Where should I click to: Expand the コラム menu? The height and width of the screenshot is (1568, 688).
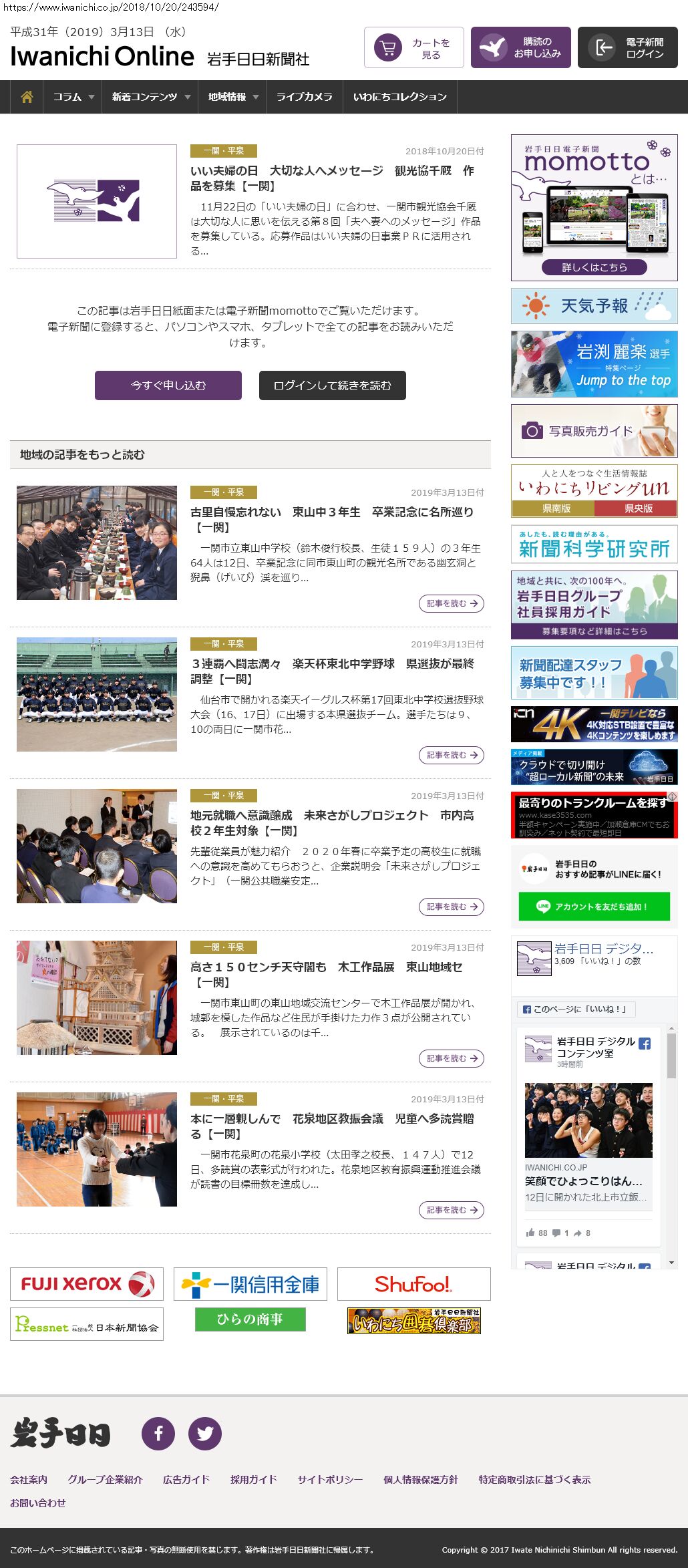point(73,97)
